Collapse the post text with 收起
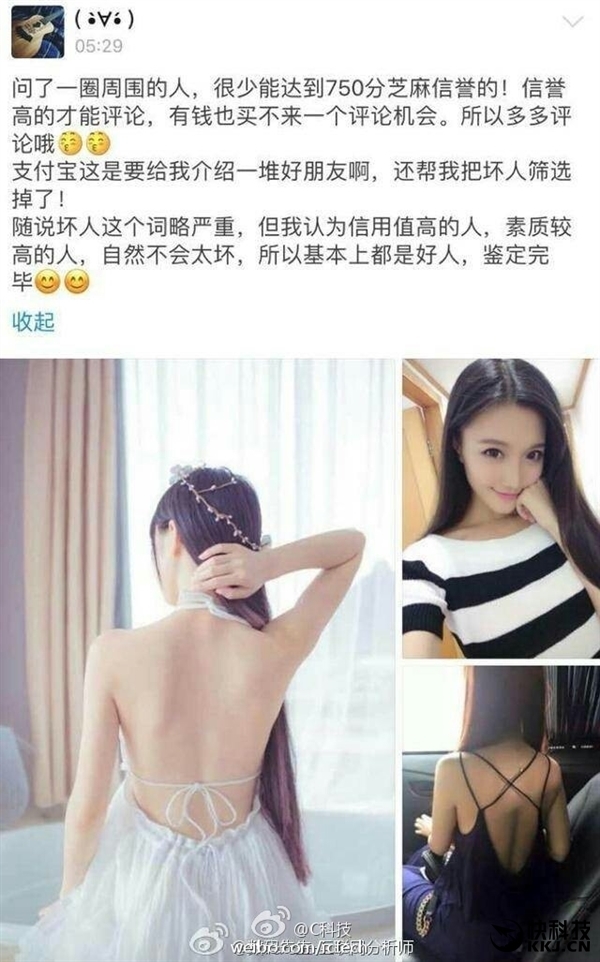This screenshot has width=600, height=962. [33, 322]
